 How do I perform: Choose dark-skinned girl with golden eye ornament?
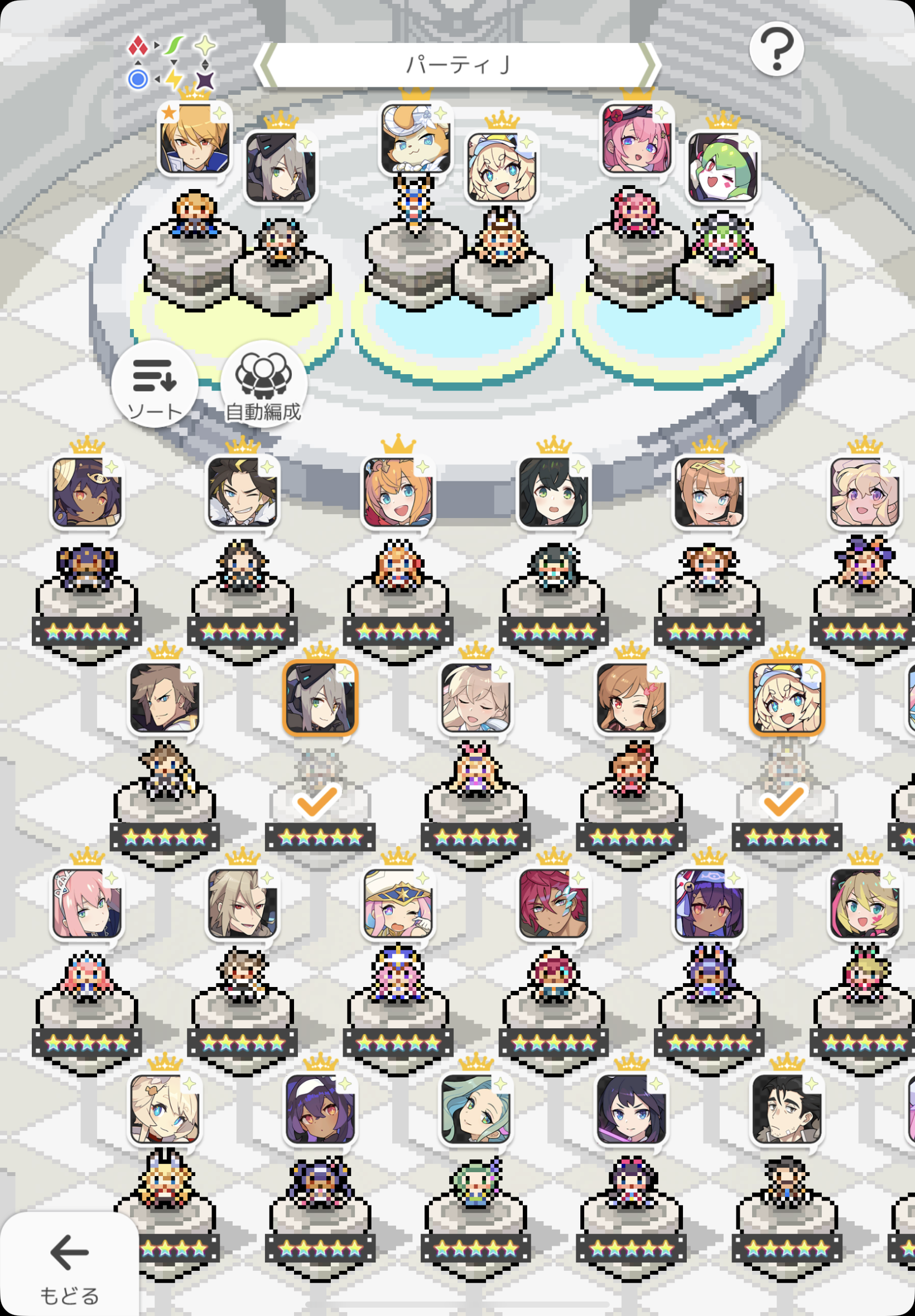coord(86,492)
